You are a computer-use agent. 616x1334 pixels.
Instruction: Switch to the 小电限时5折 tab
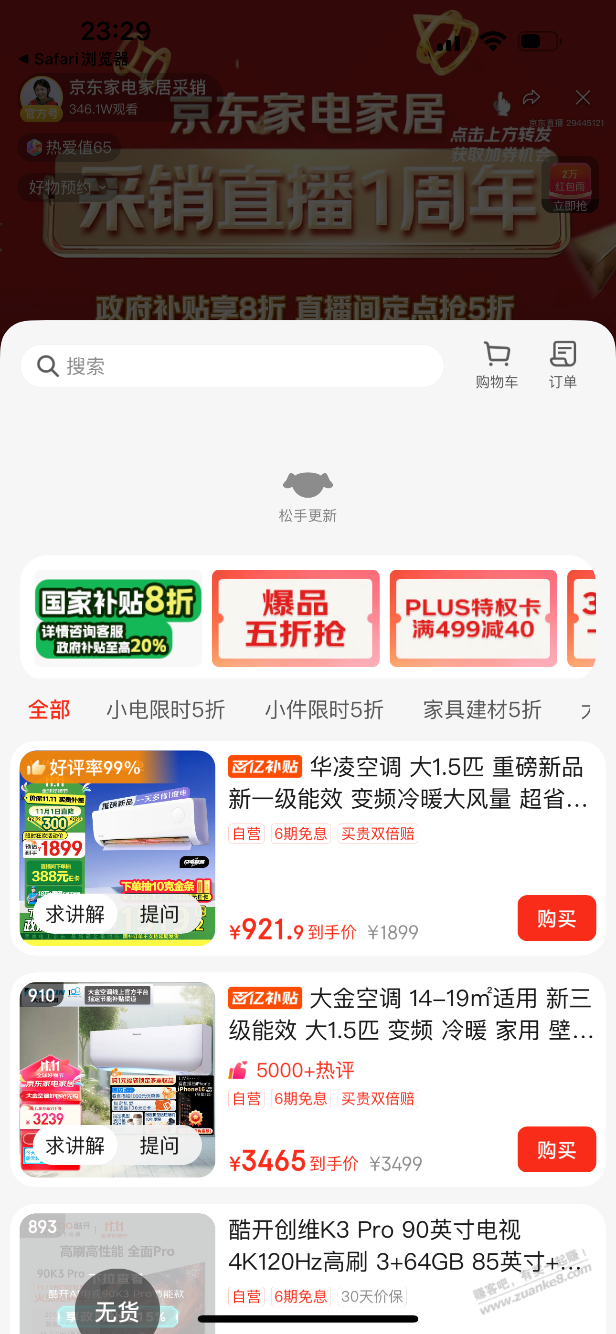click(166, 710)
